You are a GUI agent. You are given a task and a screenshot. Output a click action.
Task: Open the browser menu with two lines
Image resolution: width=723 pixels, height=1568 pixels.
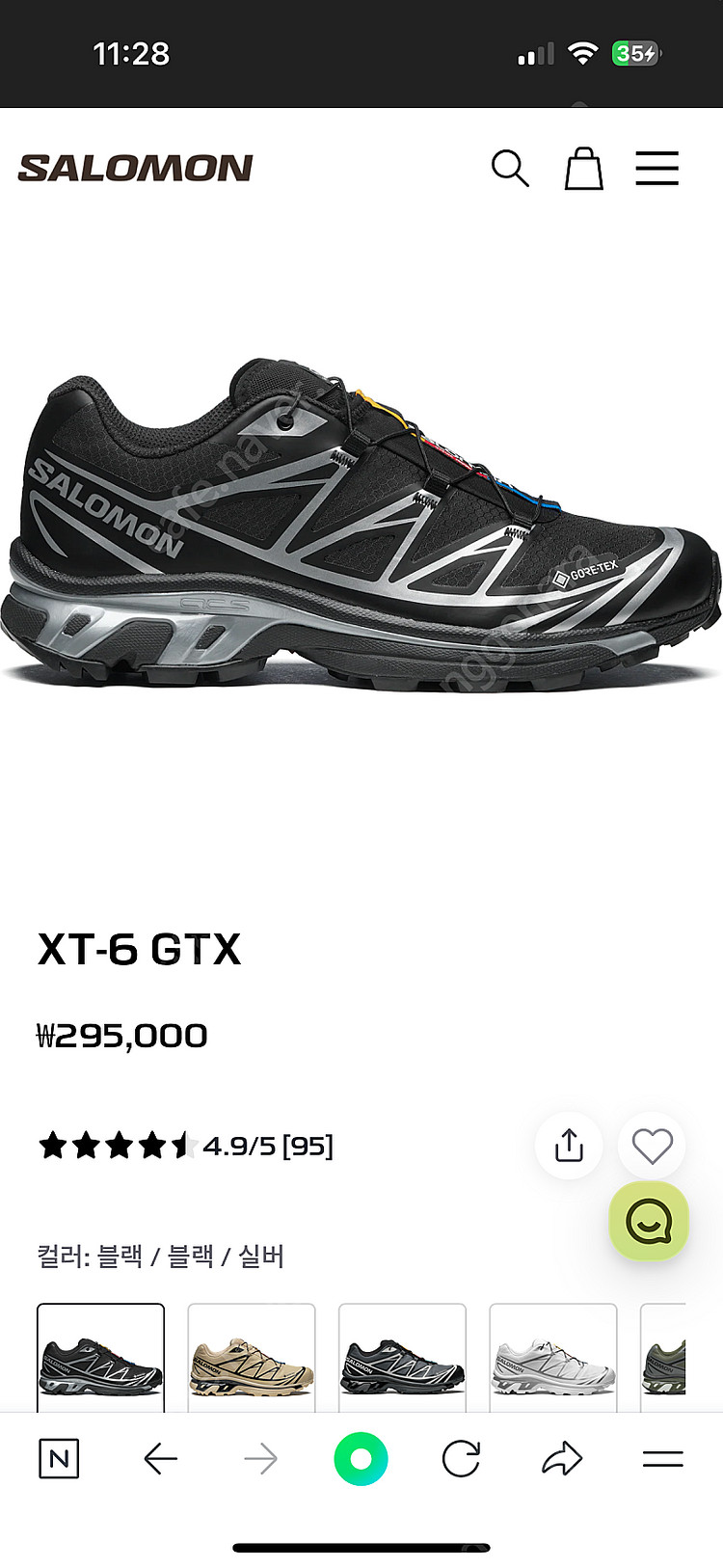click(662, 1459)
